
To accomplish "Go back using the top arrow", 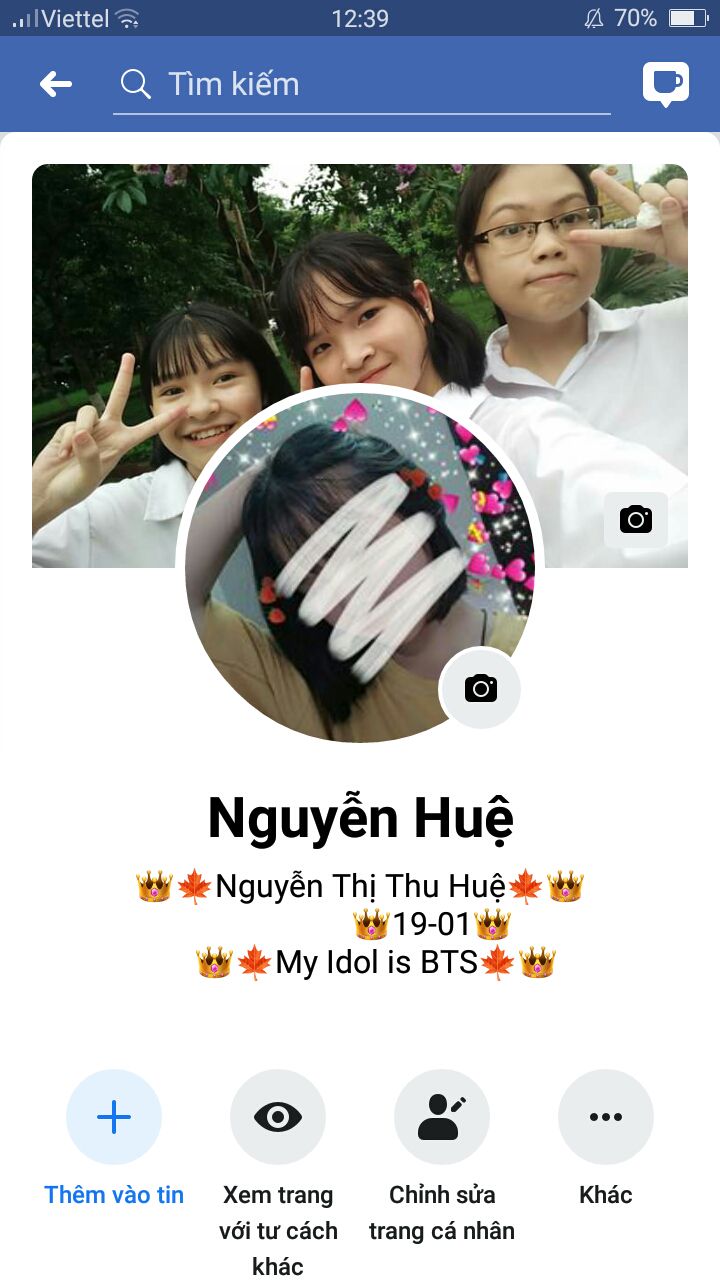I will [56, 84].
